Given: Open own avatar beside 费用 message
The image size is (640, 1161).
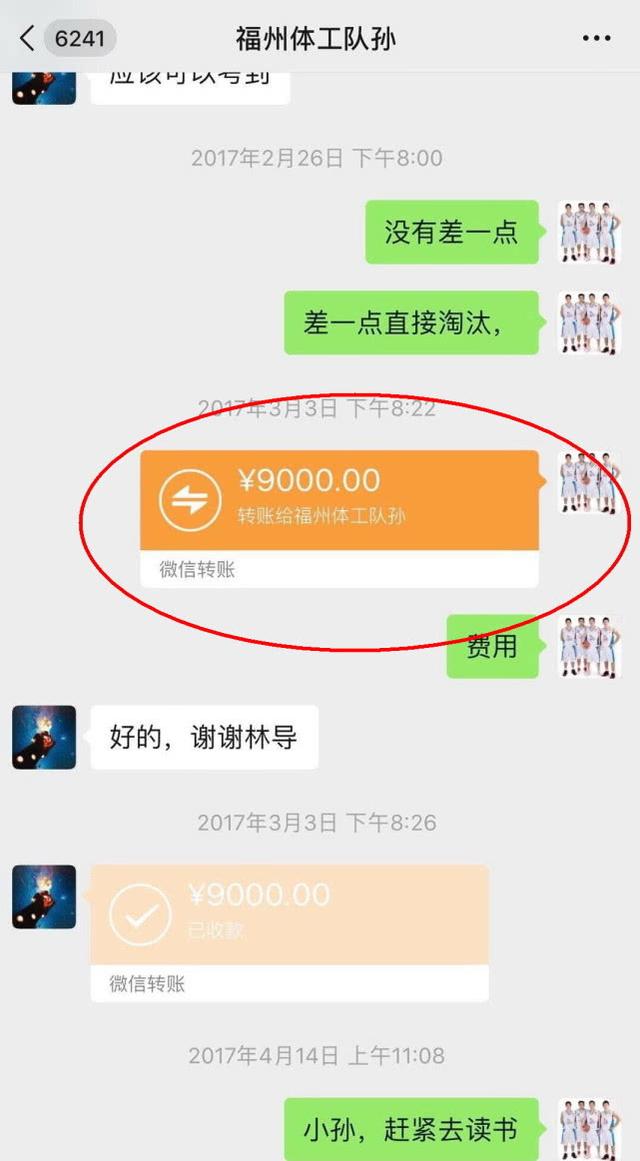Looking at the screenshot, I should (x=589, y=646).
